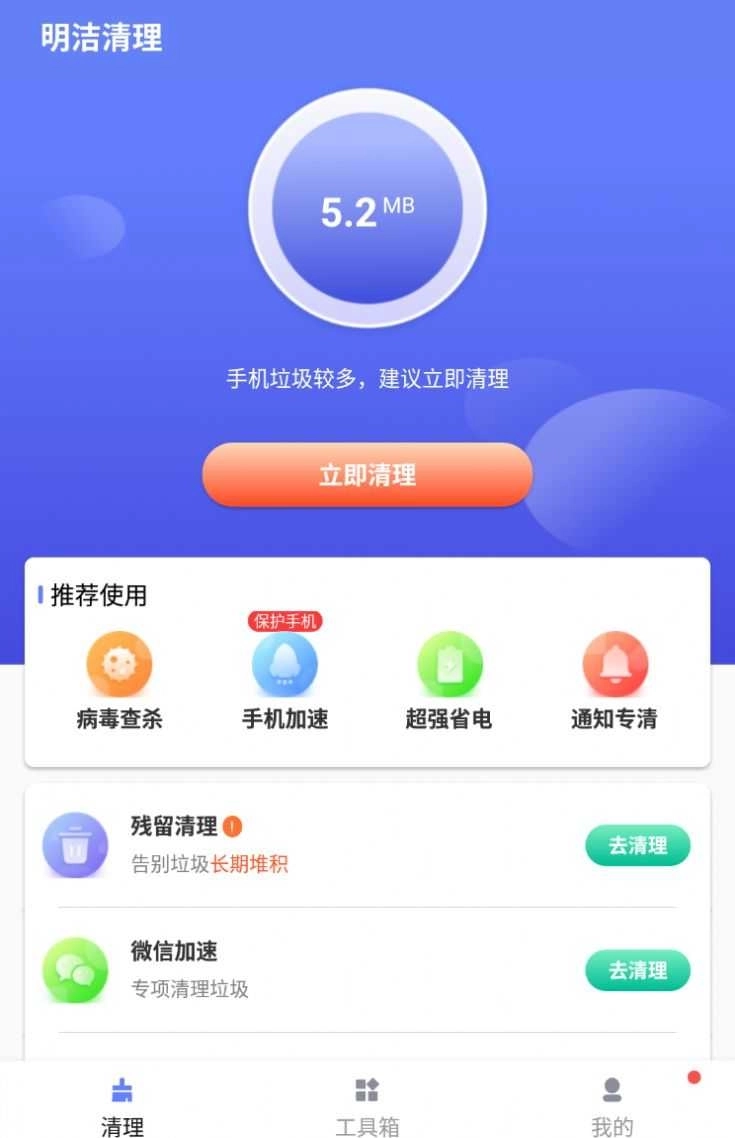Click the 保护手机 red badge
The image size is (735, 1138).
coord(284,621)
